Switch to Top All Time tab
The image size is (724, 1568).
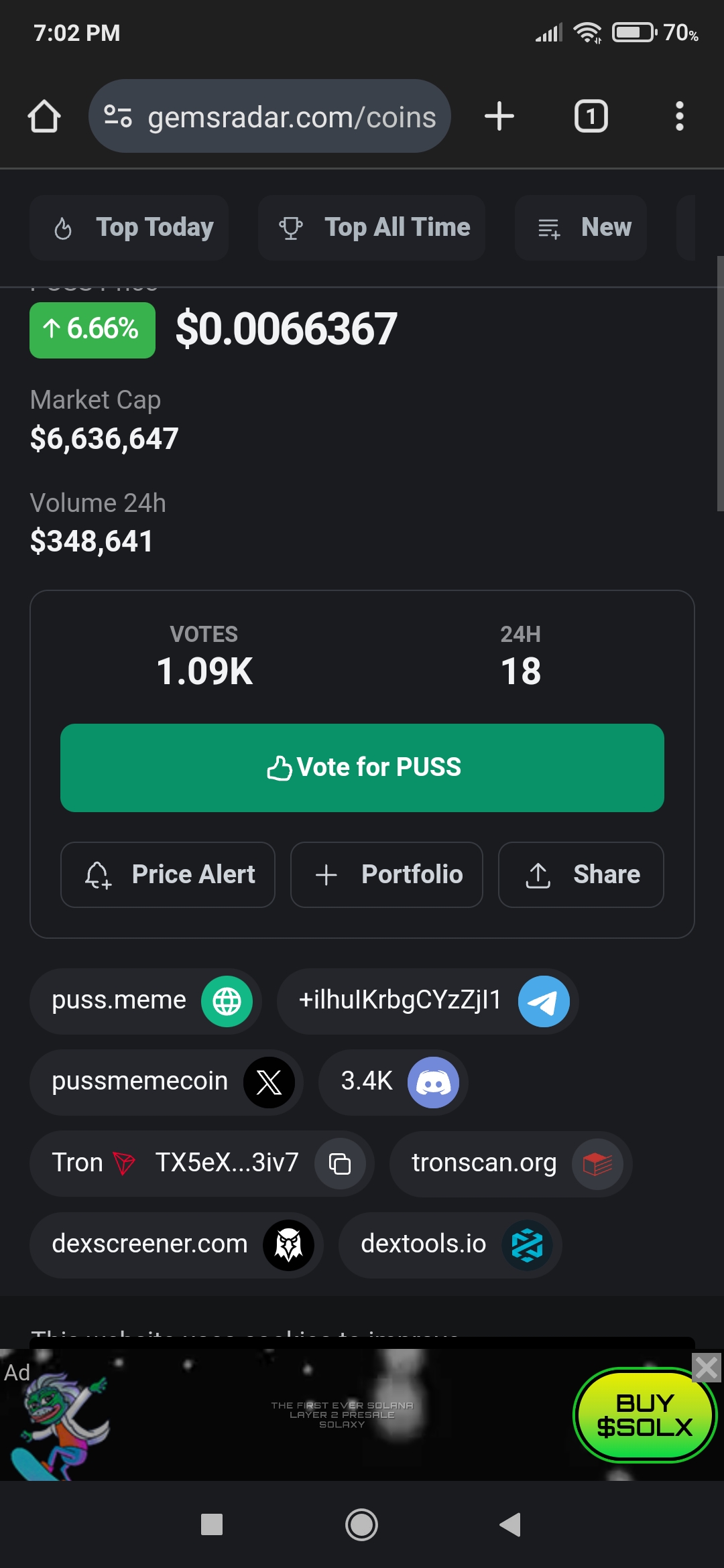[x=371, y=228]
